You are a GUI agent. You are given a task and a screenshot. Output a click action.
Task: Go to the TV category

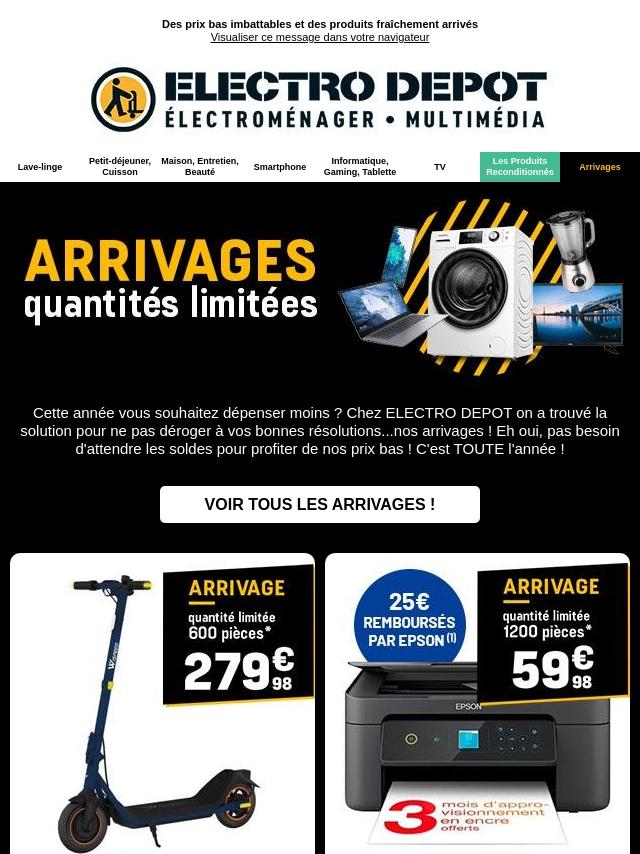tap(440, 167)
